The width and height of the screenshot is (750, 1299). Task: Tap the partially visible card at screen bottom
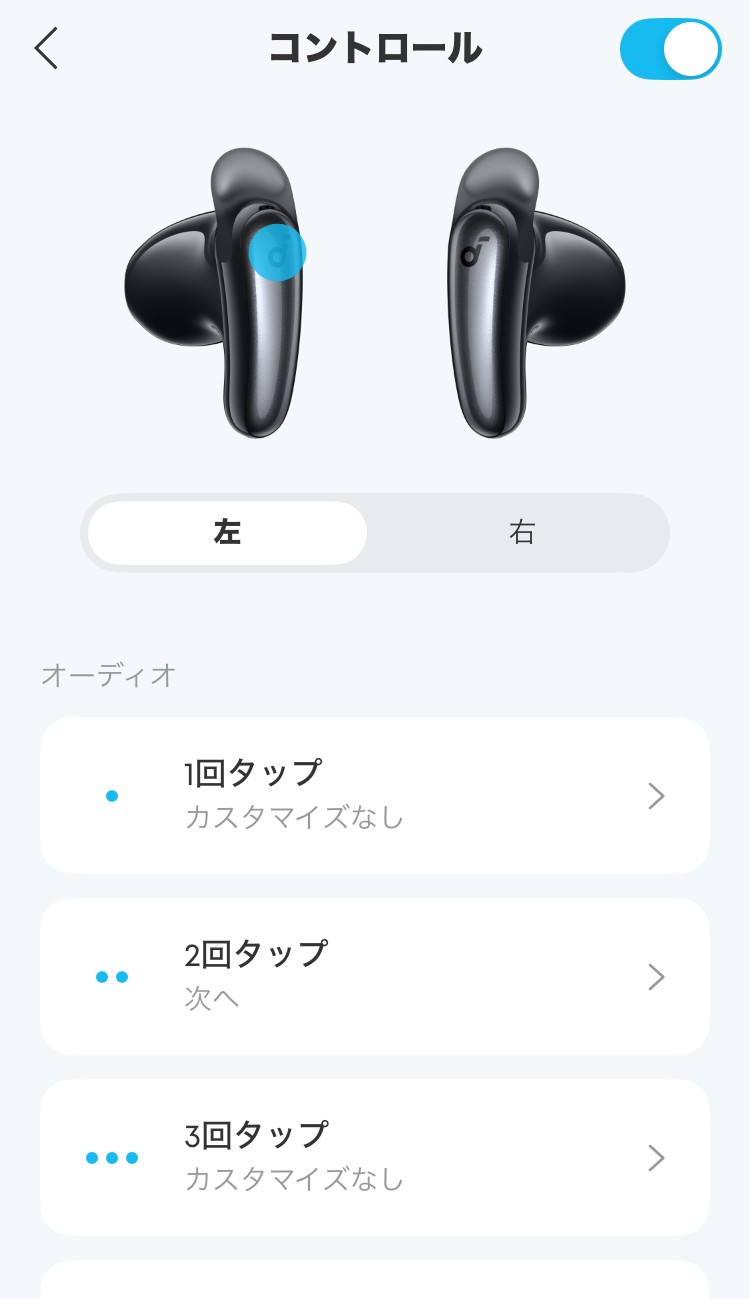coord(375,1285)
